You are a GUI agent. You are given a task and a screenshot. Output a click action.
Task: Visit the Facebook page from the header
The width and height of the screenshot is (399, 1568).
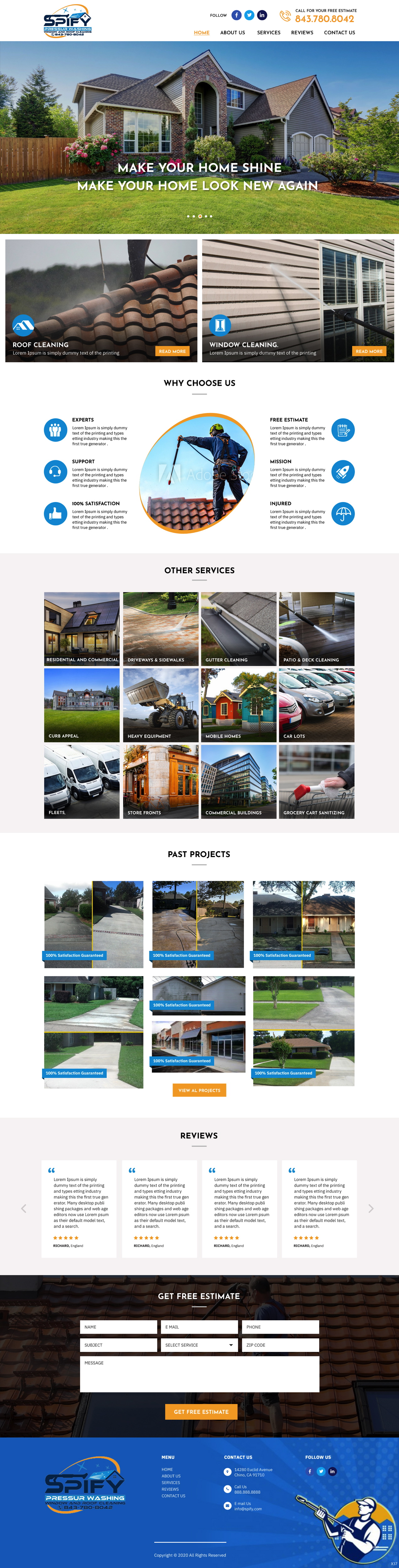236,15
